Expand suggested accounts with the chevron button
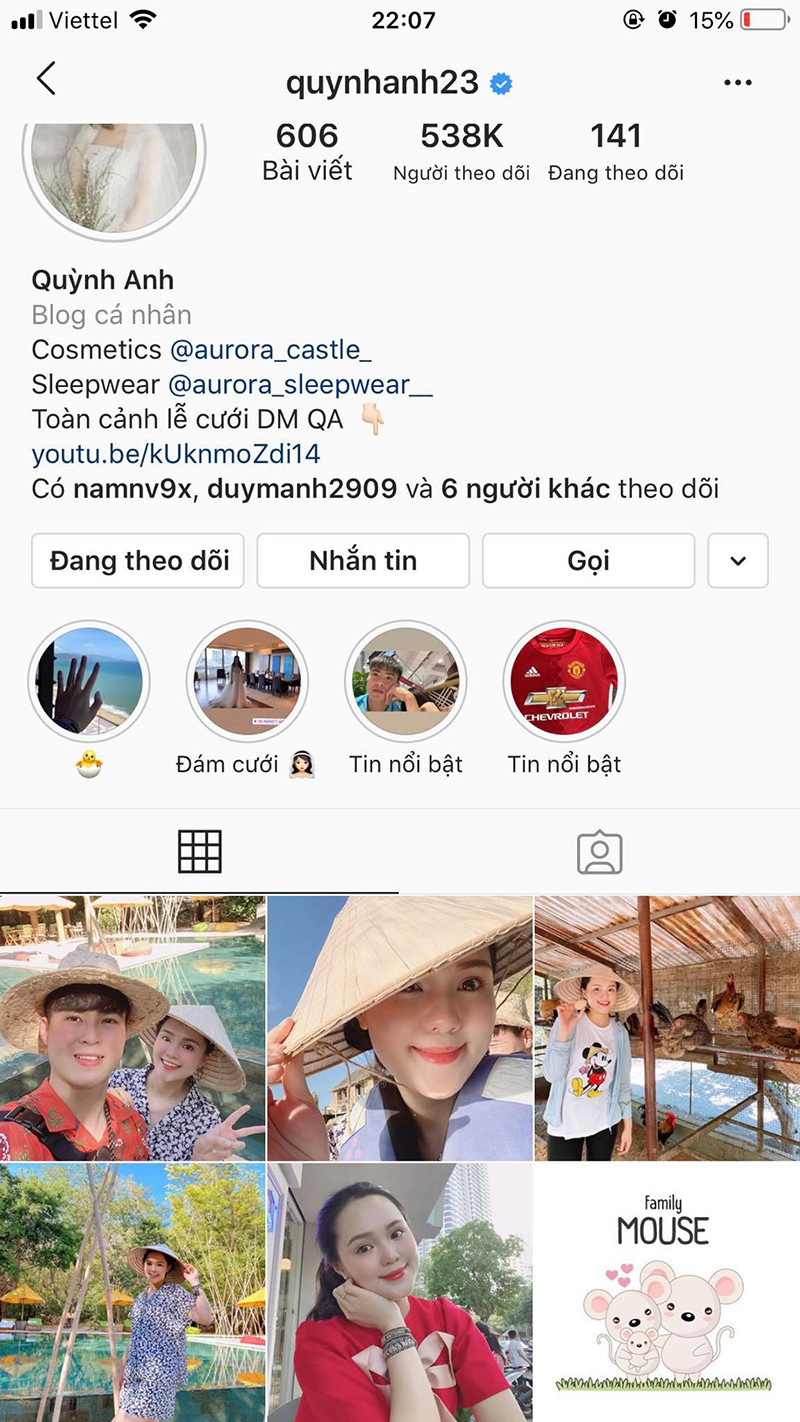The height and width of the screenshot is (1422, 800). [738, 560]
